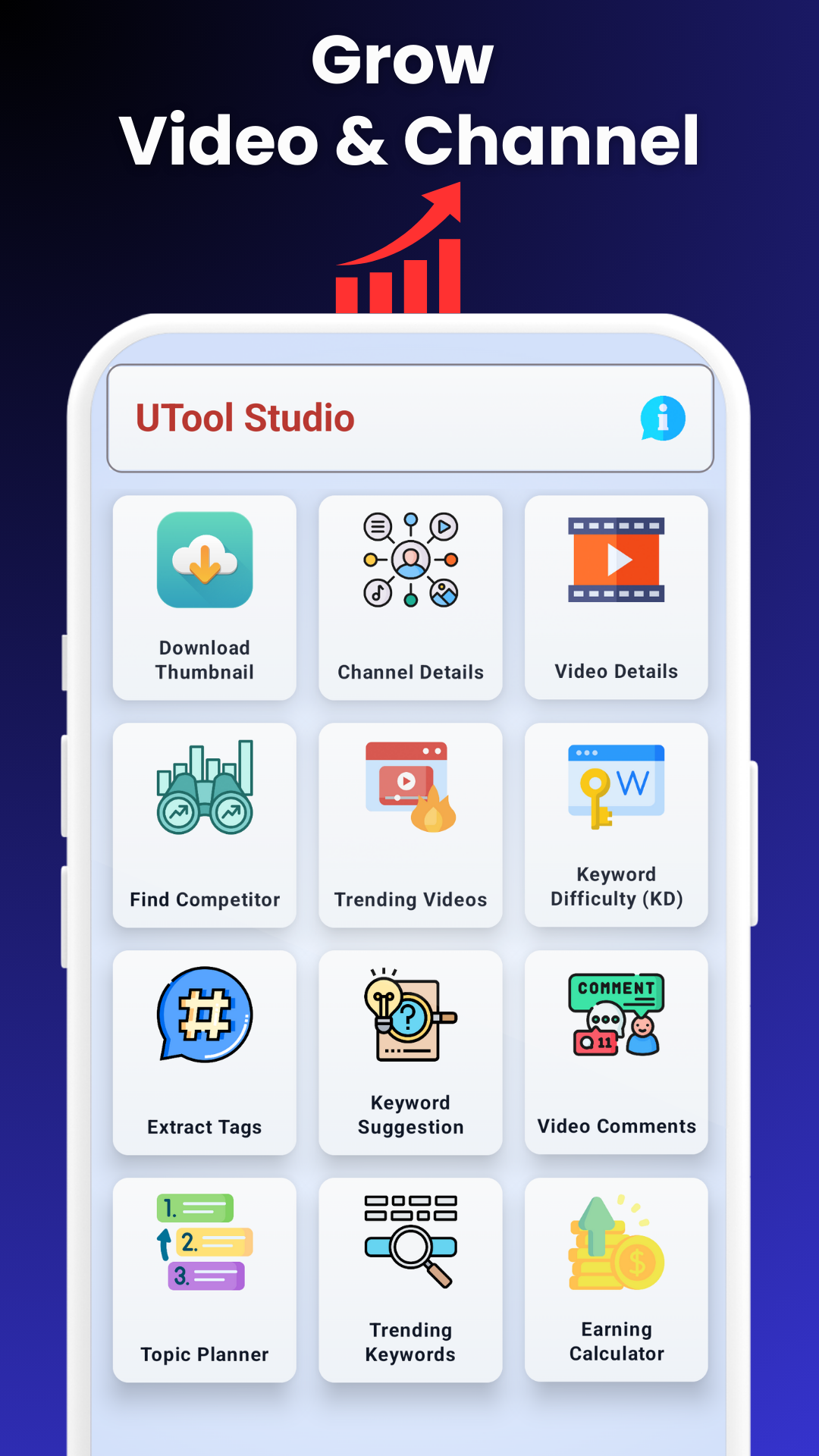This screenshot has width=819, height=1456.
Task: Select the Keyword Suggestion tile
Action: click(x=410, y=1052)
